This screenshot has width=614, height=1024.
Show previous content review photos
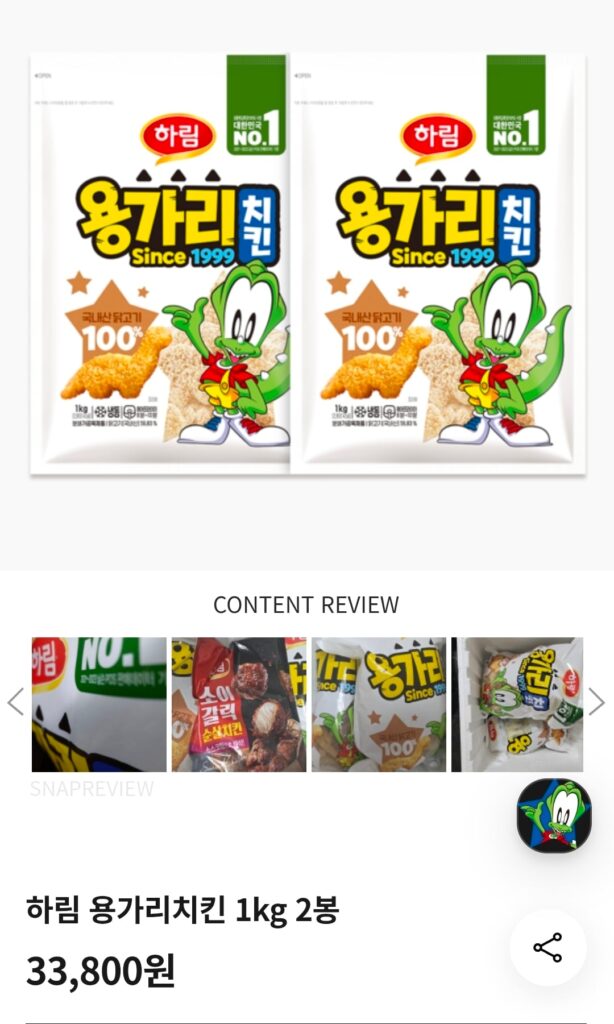[15, 702]
